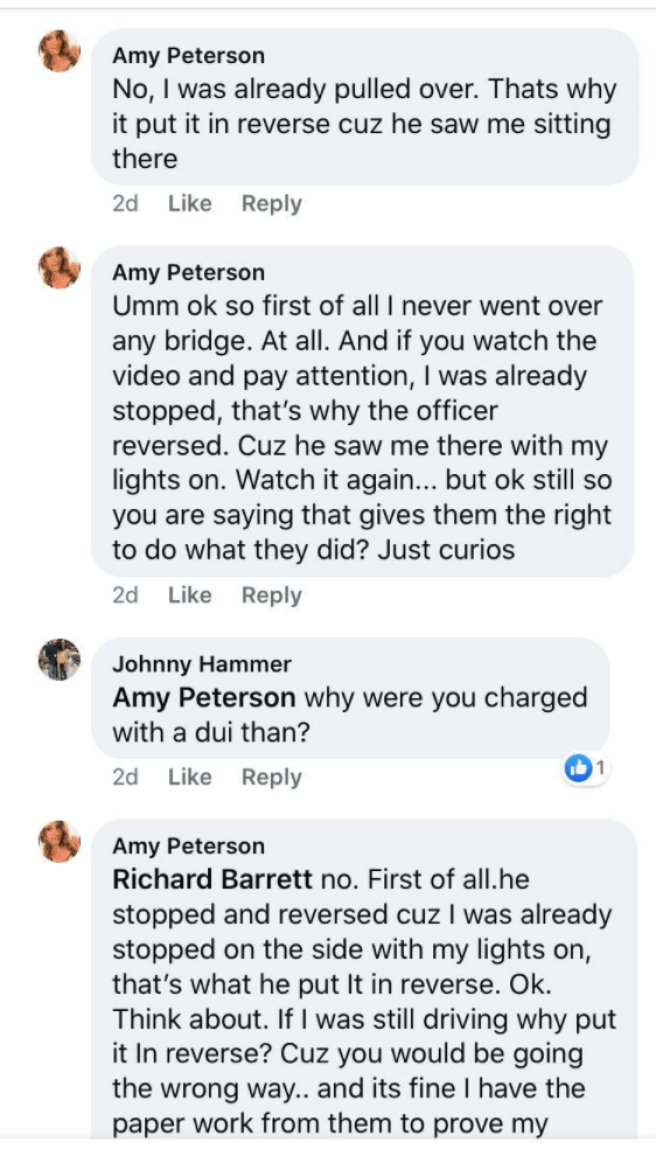The height and width of the screenshot is (1149, 656).
Task: Open tagged Amy Peterson in Johnny's comment
Action: pyautogui.click(x=204, y=697)
